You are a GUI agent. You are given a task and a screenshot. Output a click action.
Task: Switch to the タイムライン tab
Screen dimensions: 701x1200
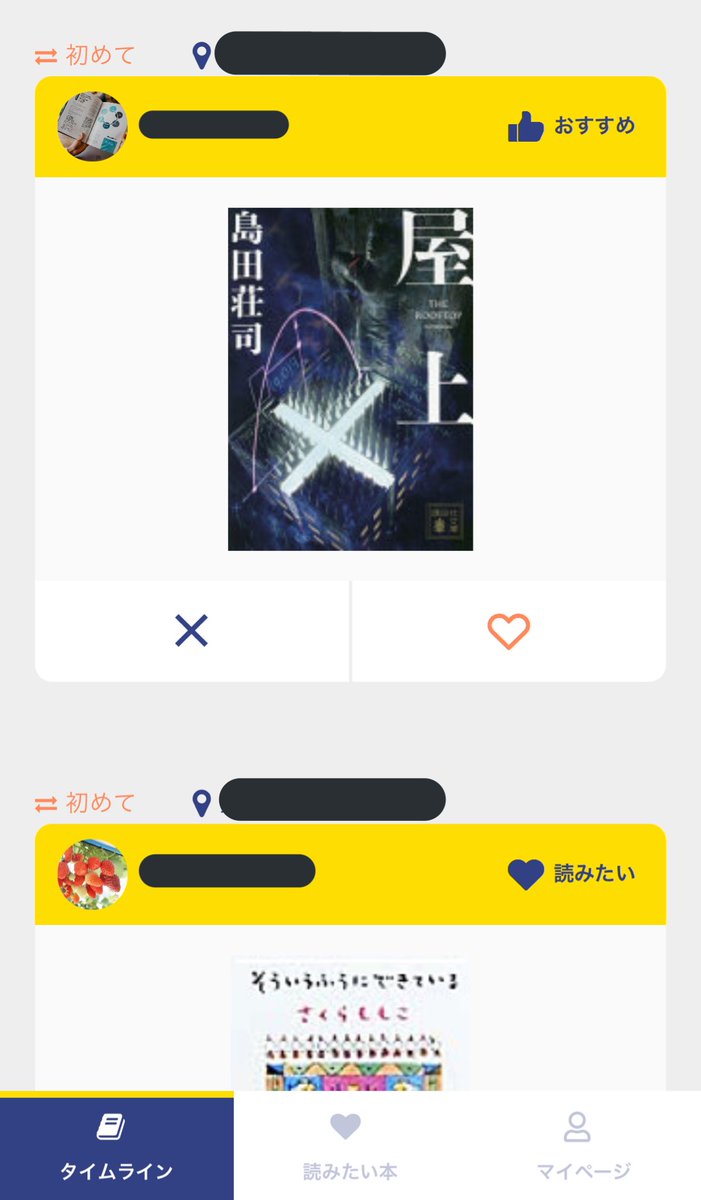click(117, 1146)
